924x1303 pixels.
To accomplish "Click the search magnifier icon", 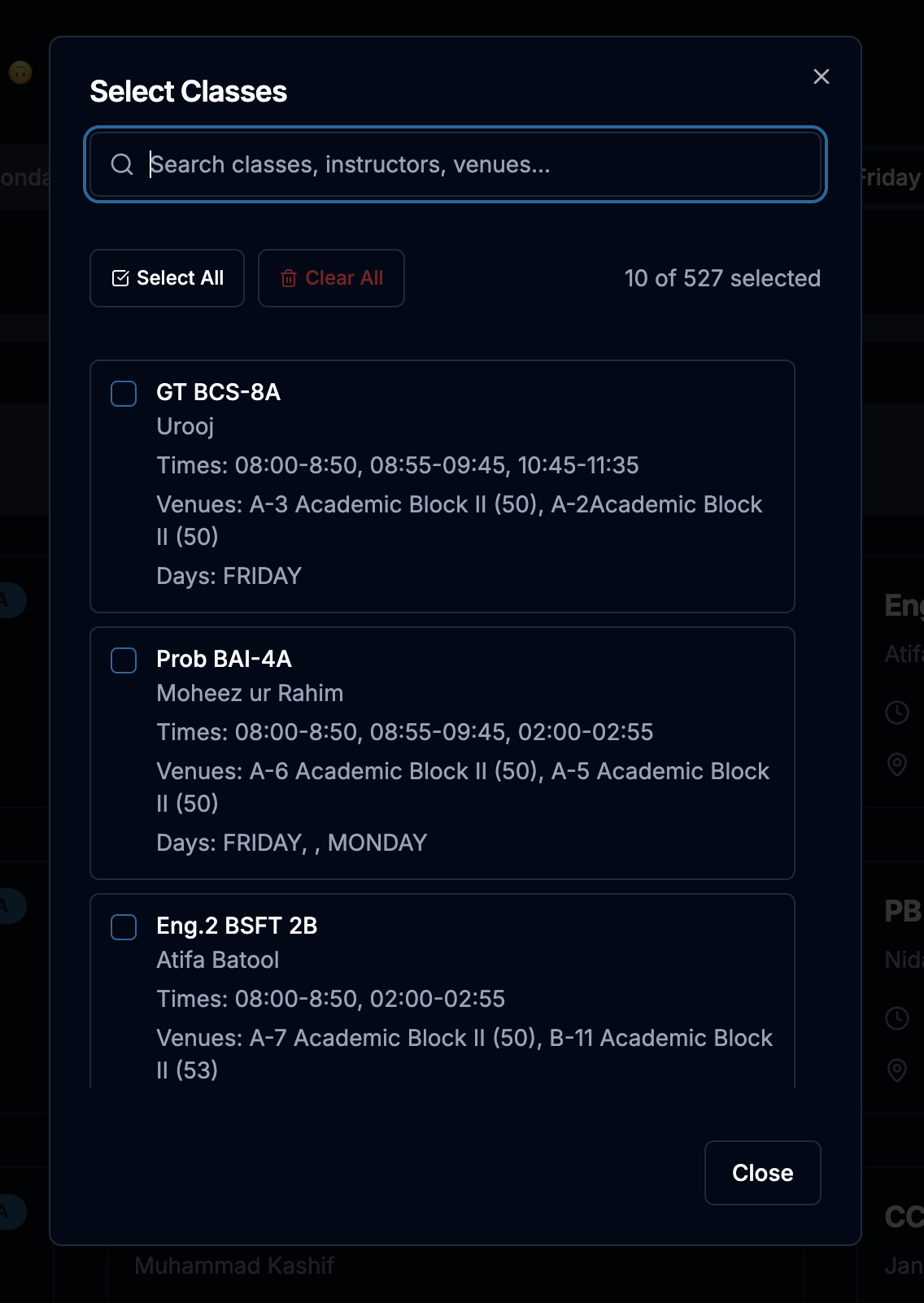I will [122, 164].
